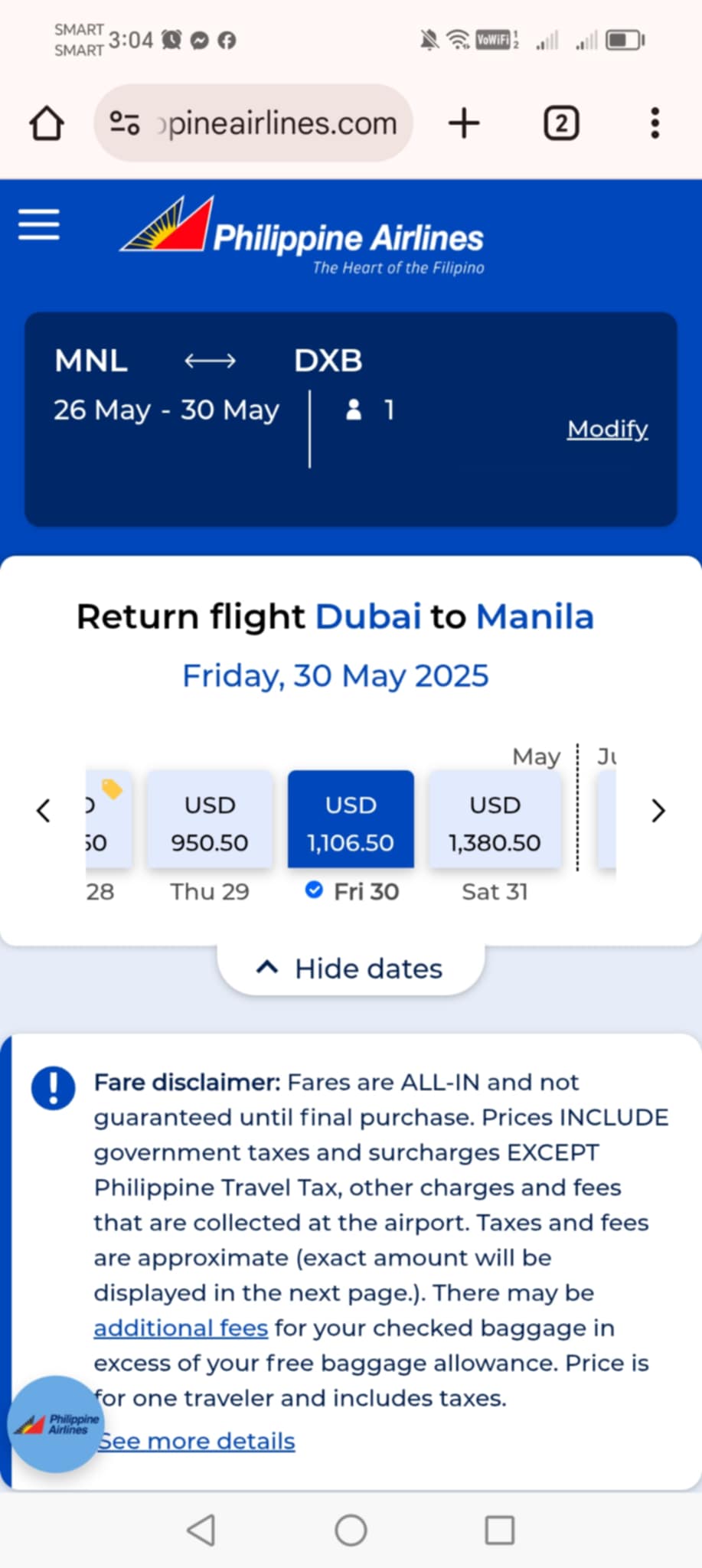
Task: Open recent apps
Action: (500, 1530)
